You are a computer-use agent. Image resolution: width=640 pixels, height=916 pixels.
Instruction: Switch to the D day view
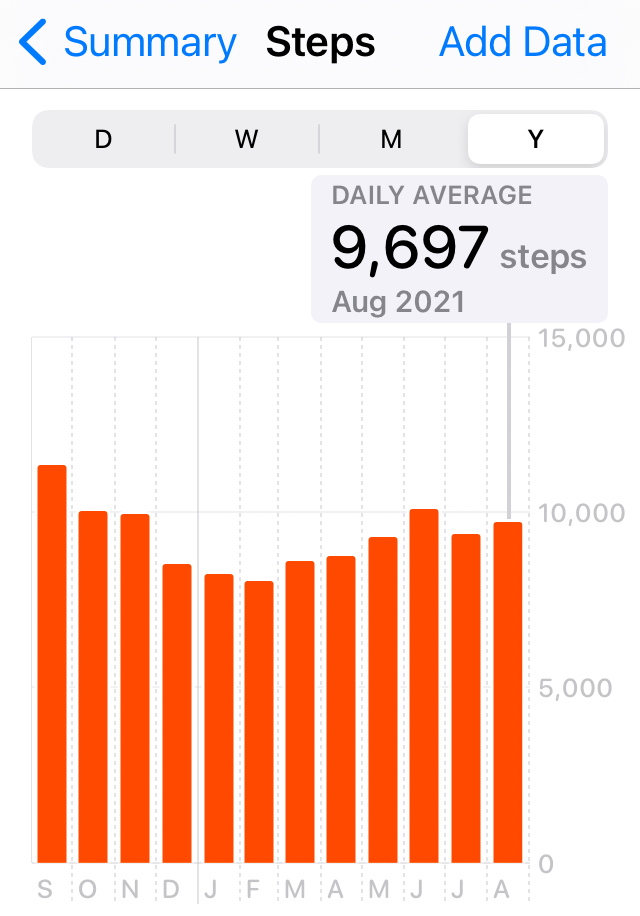[x=104, y=139]
